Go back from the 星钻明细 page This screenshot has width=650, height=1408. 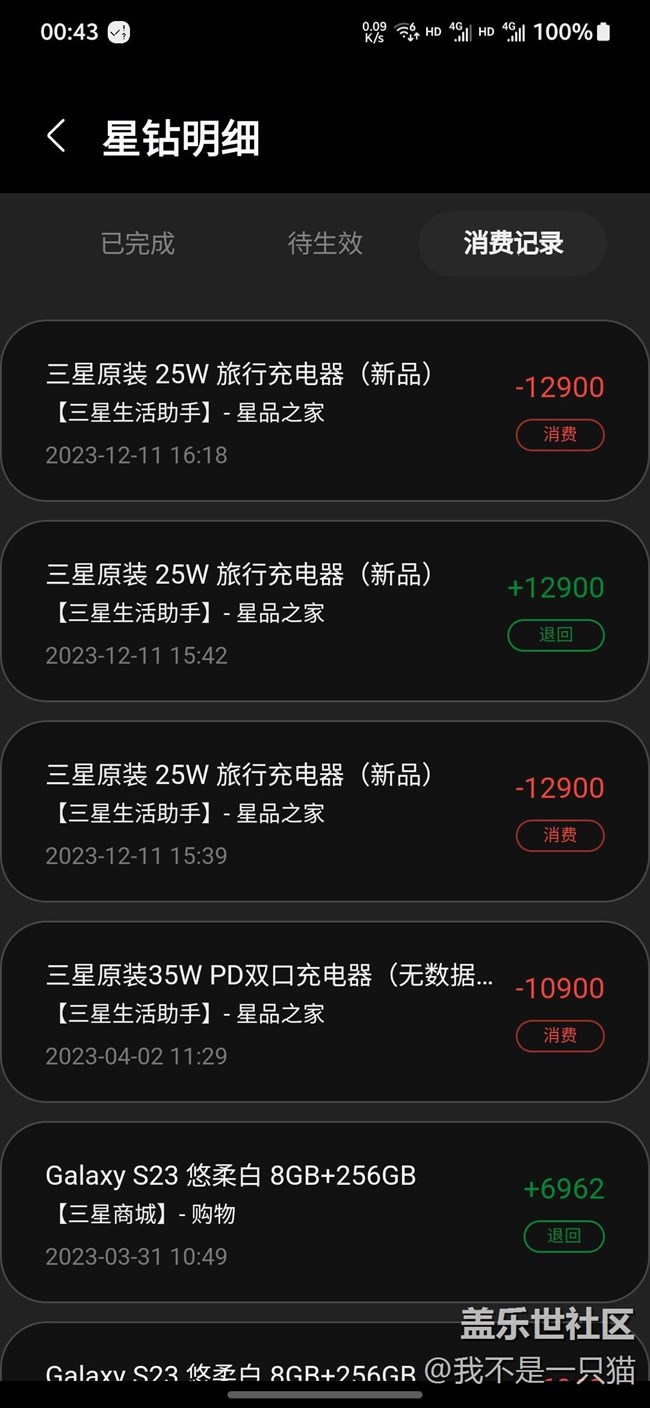[x=56, y=137]
